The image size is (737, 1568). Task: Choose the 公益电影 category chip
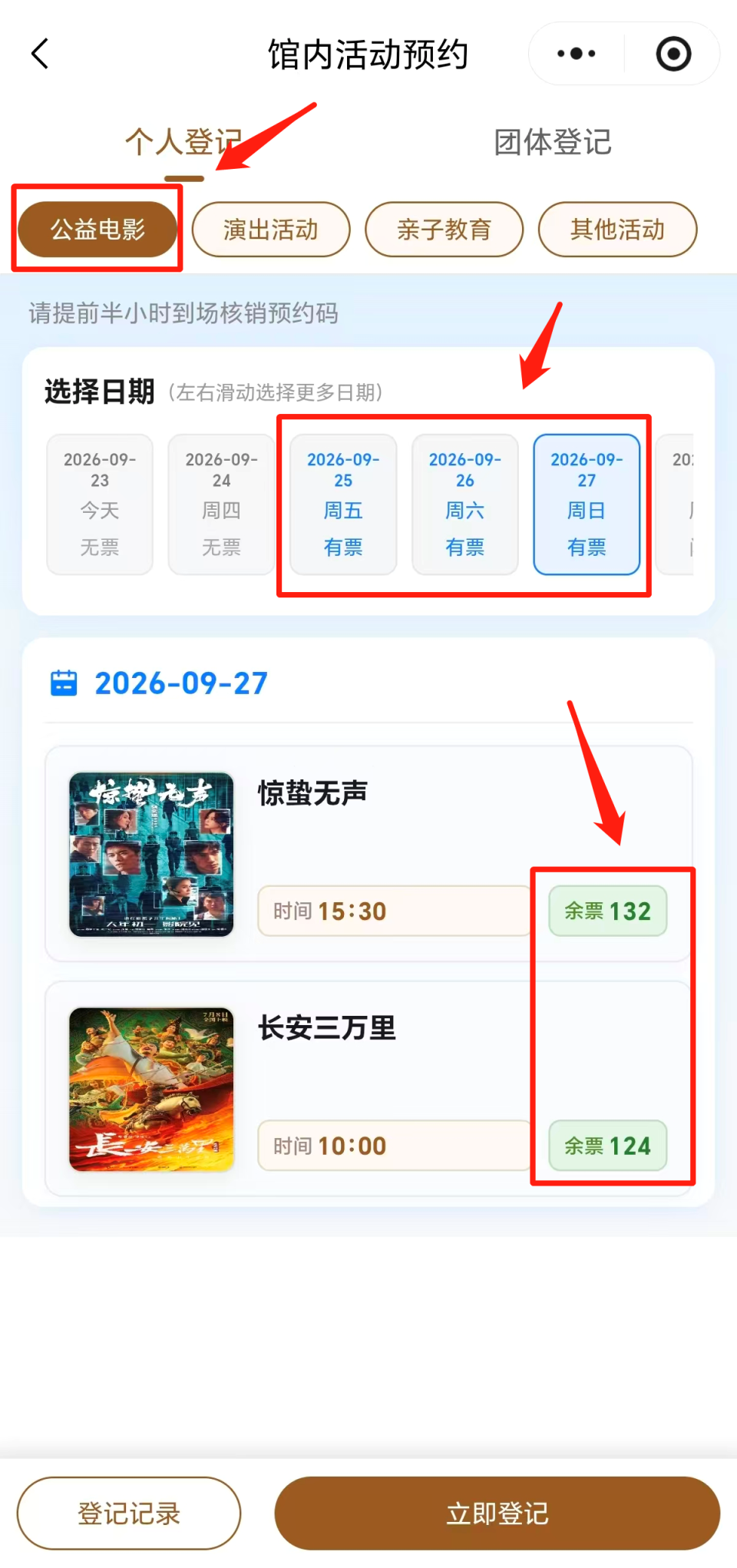click(97, 229)
